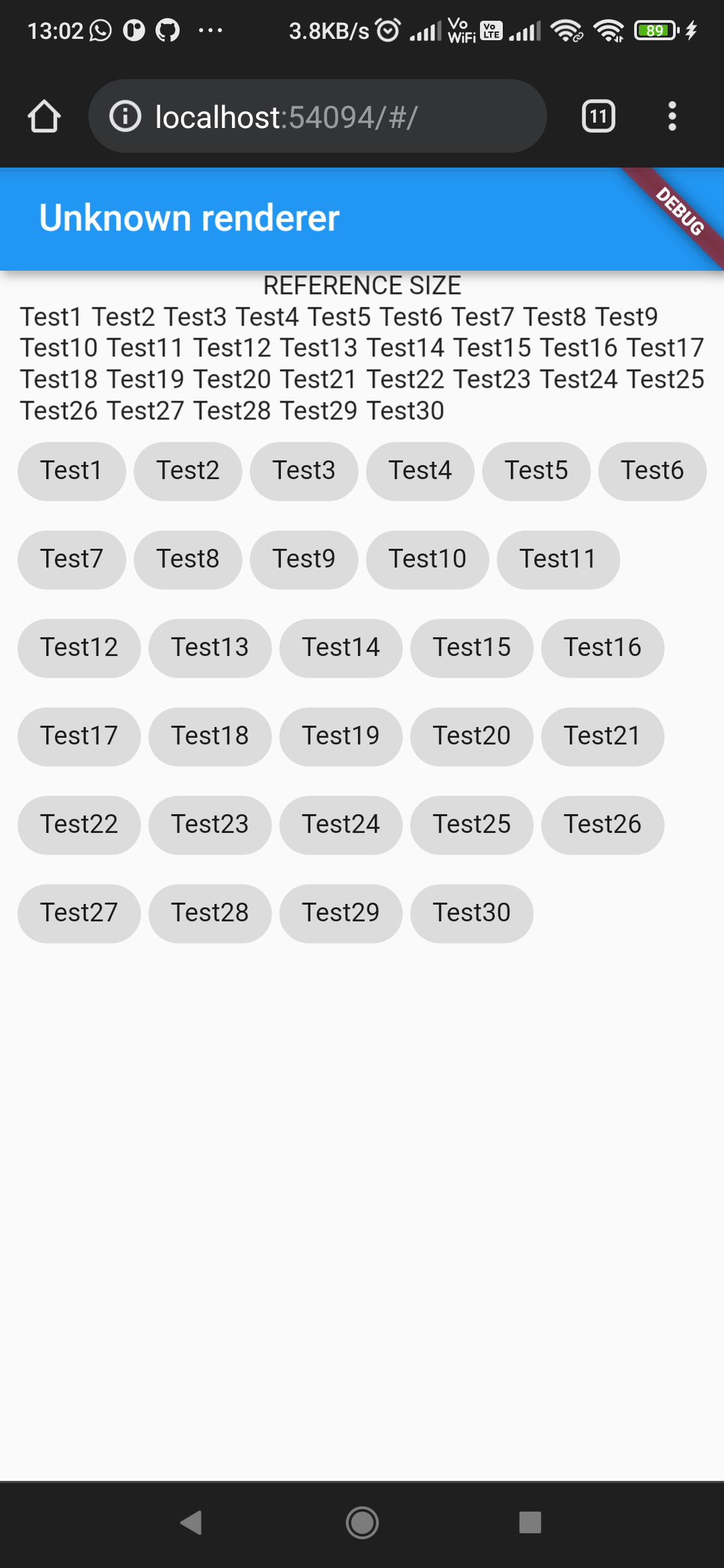This screenshot has height=1568, width=724.
Task: Tap the Test30 chip in the last row
Action: tap(471, 913)
